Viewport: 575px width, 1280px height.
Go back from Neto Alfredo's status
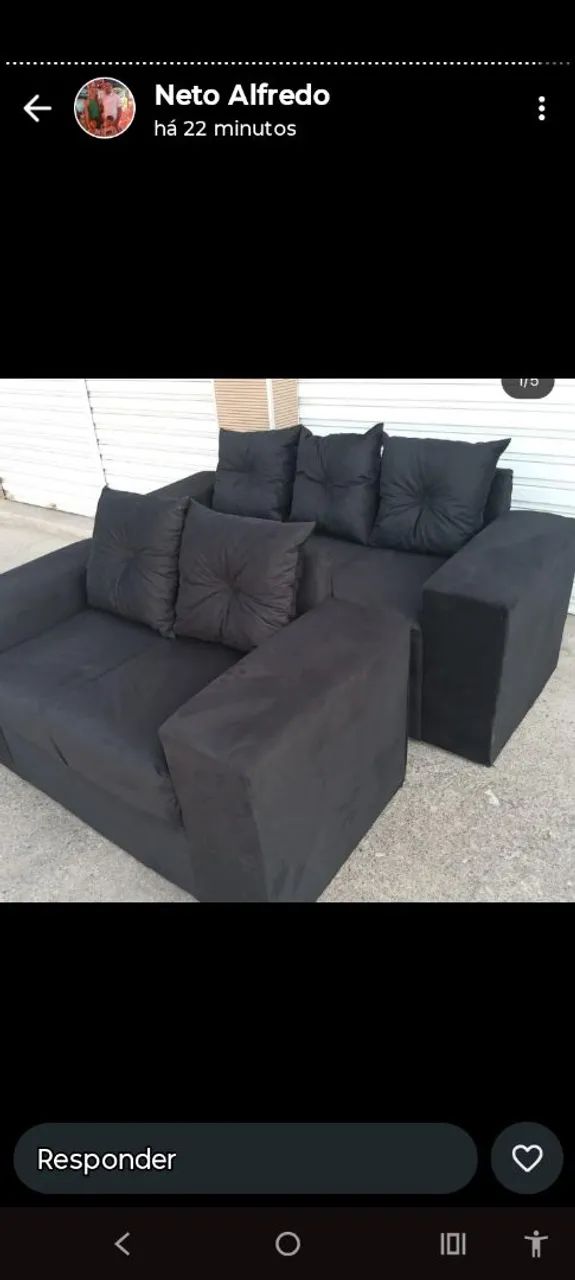pyautogui.click(x=37, y=108)
